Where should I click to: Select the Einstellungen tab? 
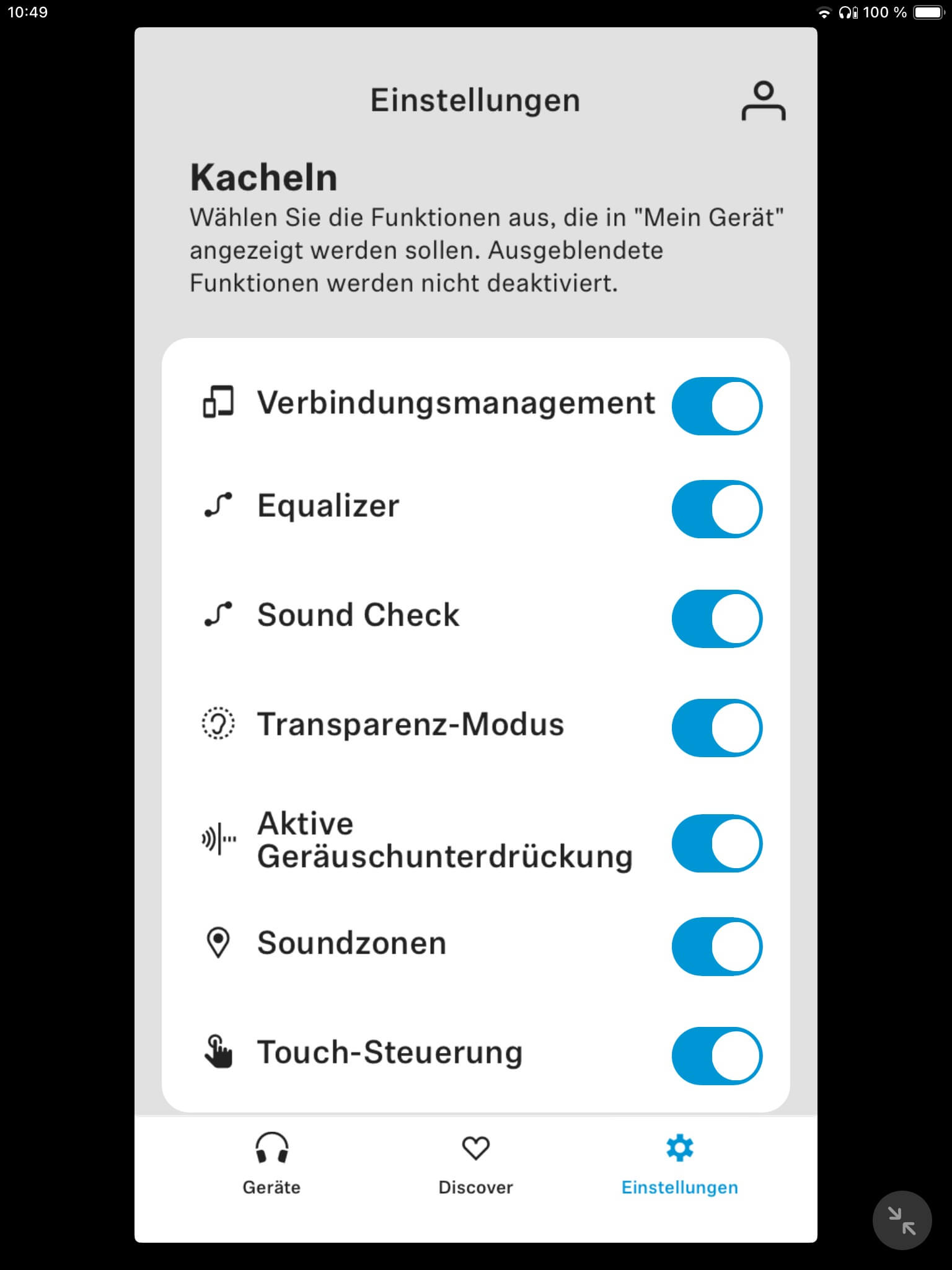pyautogui.click(x=679, y=1163)
